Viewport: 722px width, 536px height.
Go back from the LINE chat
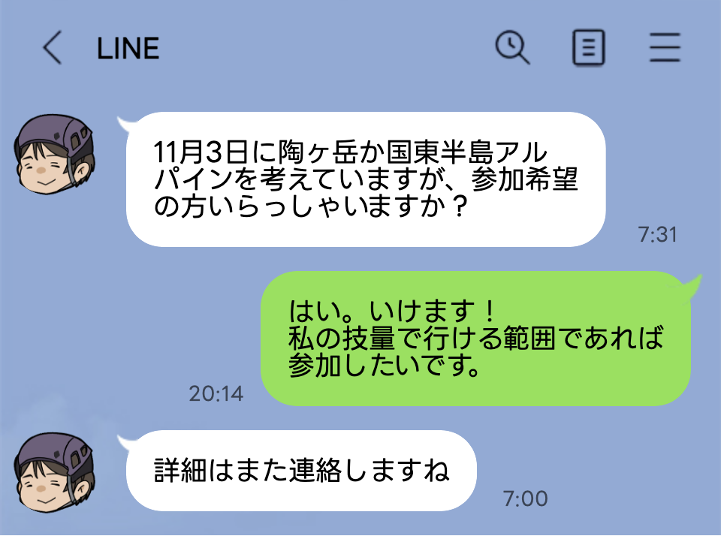tap(52, 48)
